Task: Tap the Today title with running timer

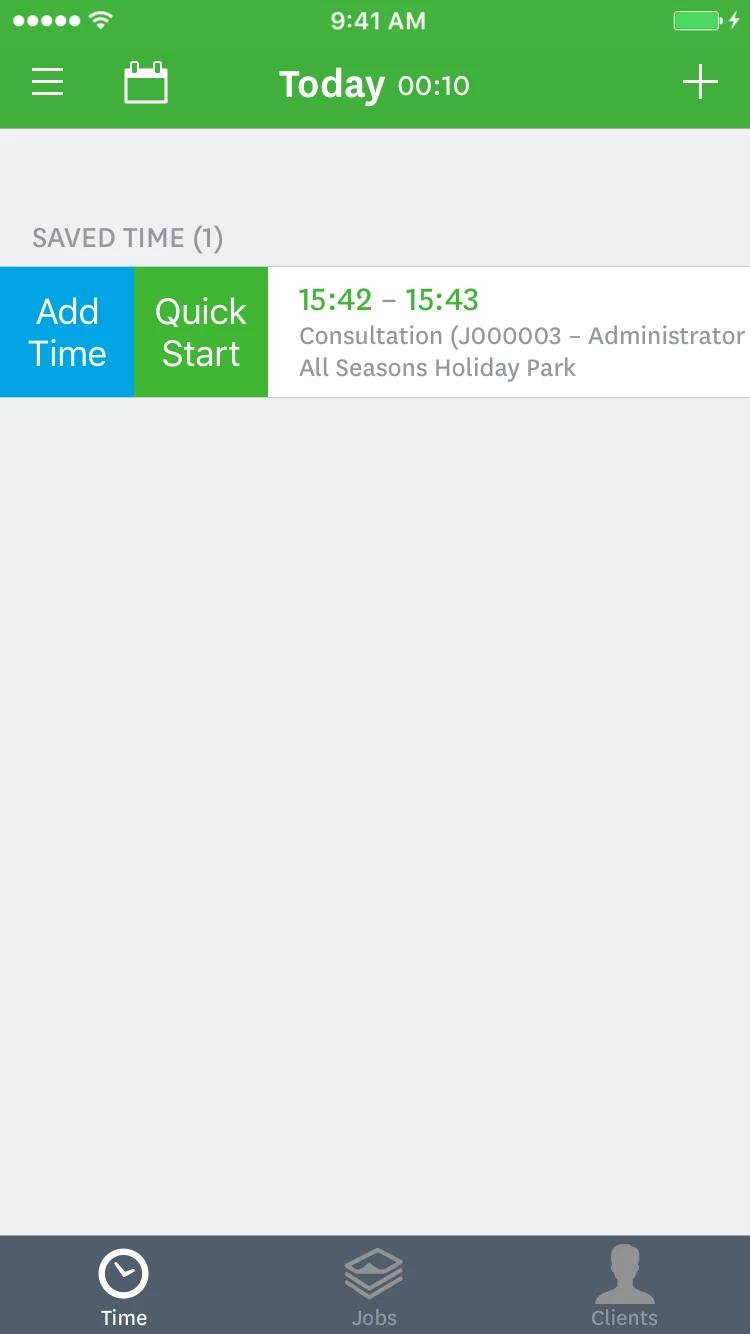Action: (332, 85)
